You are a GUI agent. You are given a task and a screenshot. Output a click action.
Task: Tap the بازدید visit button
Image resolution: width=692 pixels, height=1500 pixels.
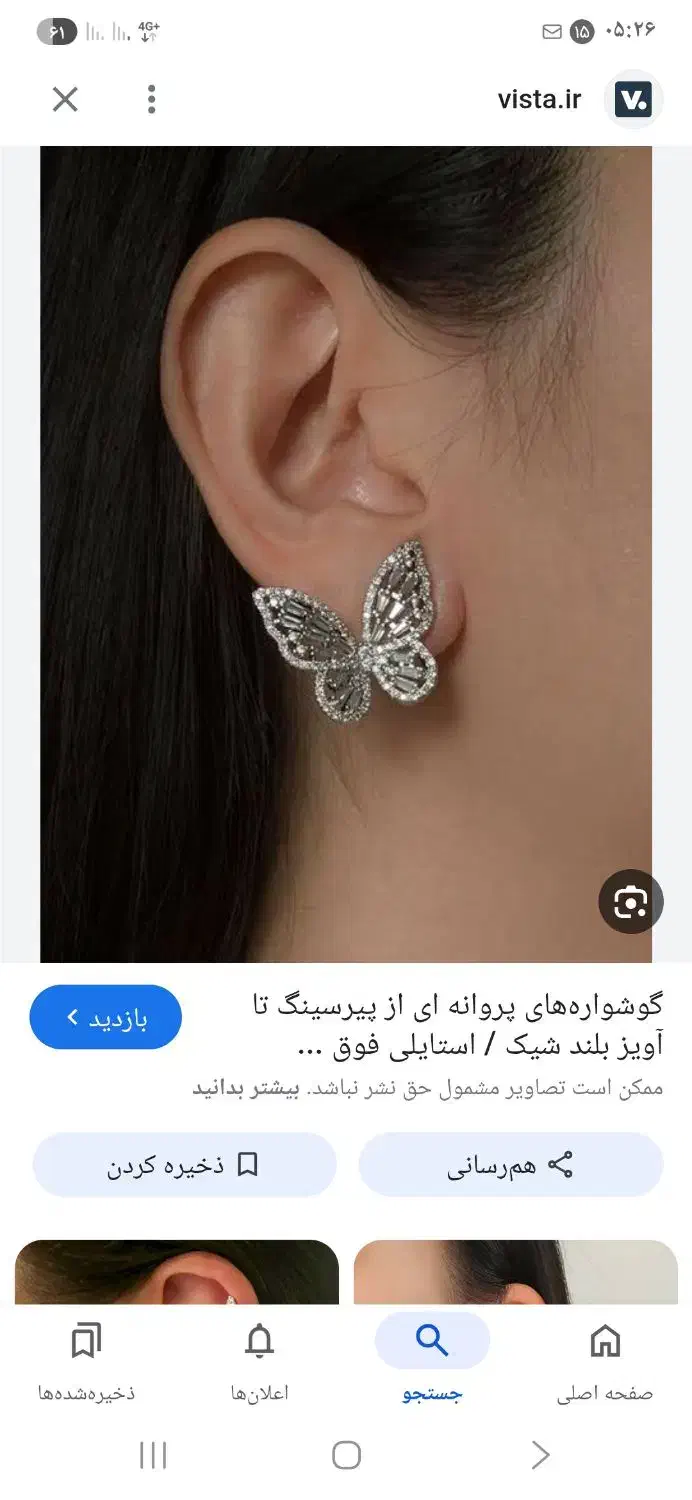tap(106, 1018)
